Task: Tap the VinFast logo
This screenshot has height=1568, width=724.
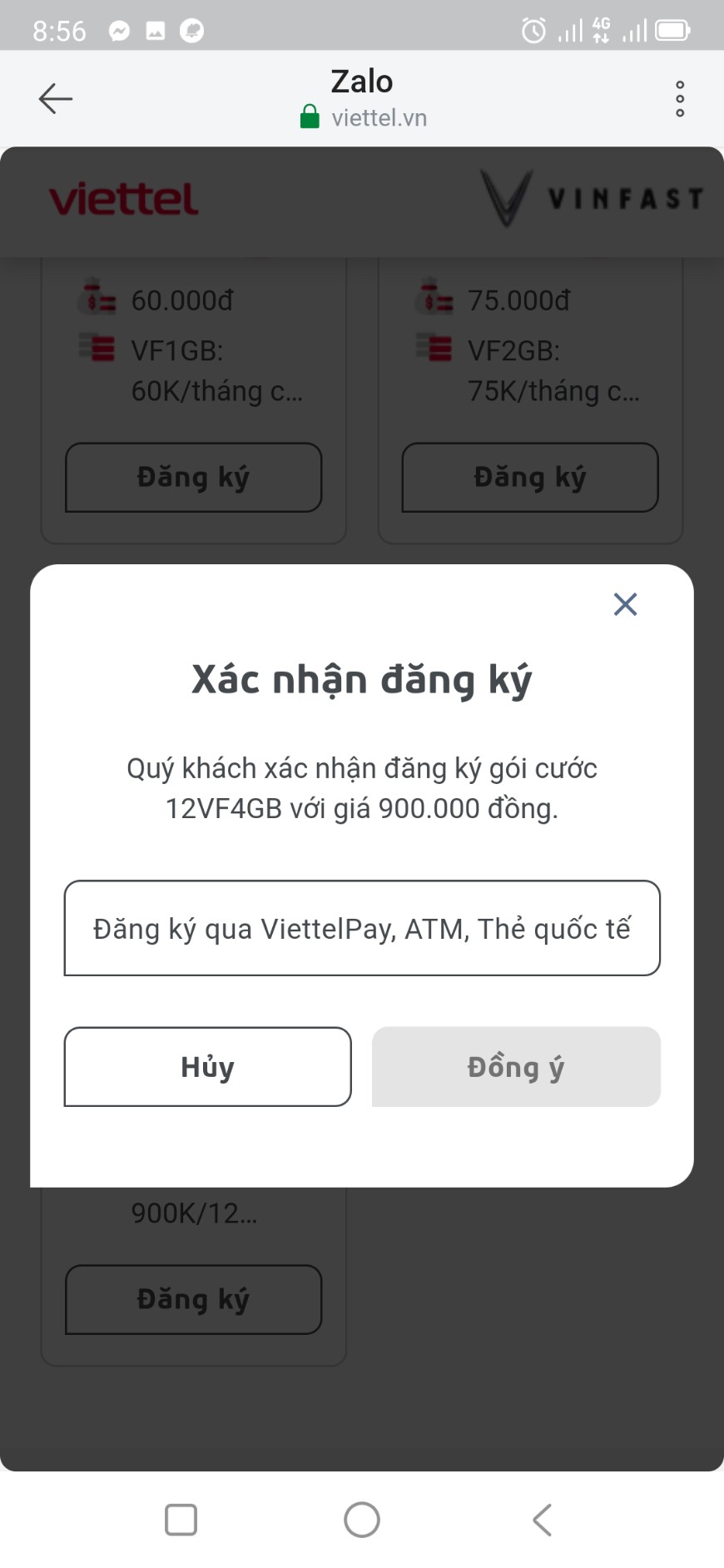Action: pos(591,198)
